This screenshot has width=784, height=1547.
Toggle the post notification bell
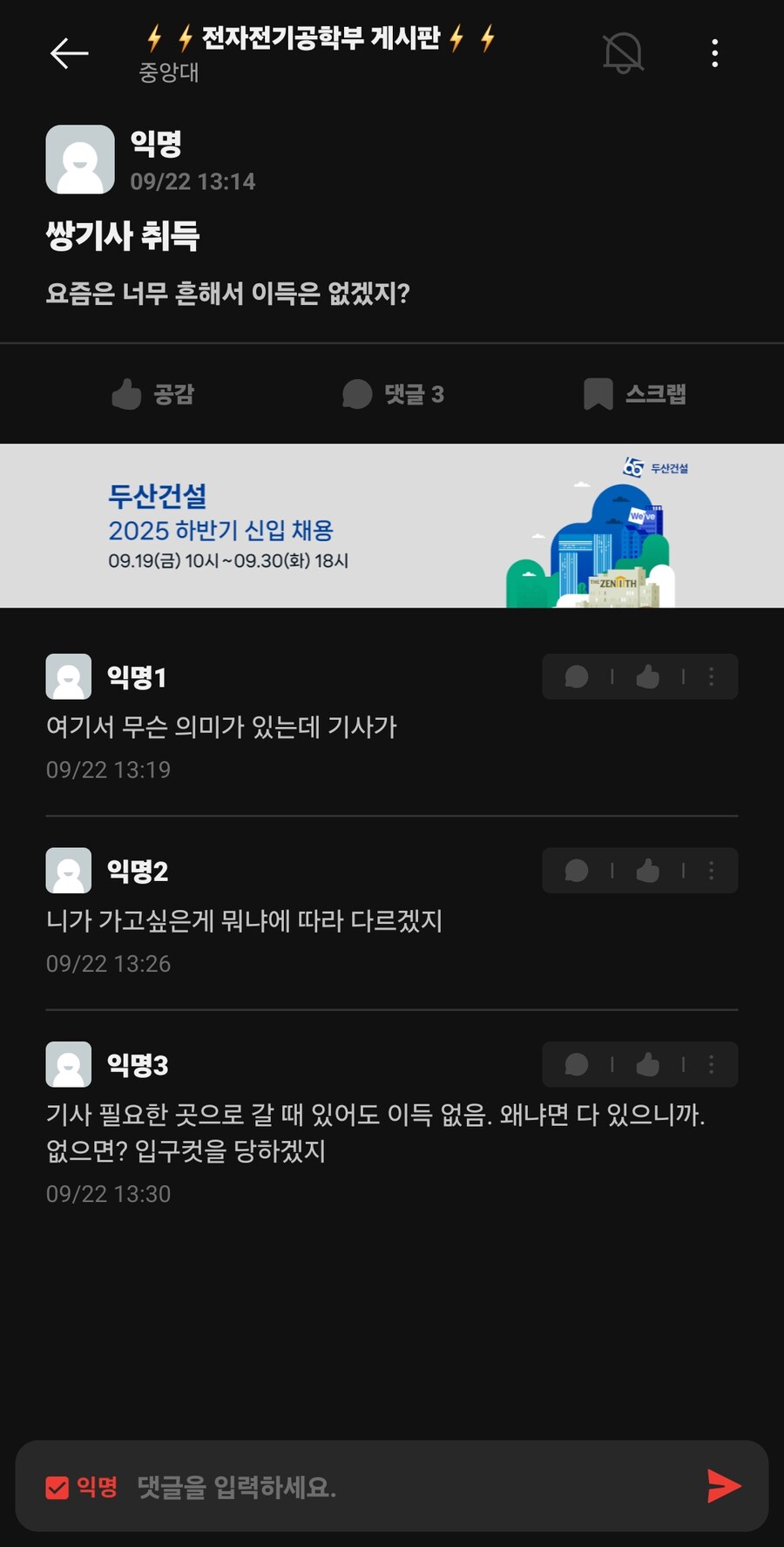pyautogui.click(x=623, y=54)
